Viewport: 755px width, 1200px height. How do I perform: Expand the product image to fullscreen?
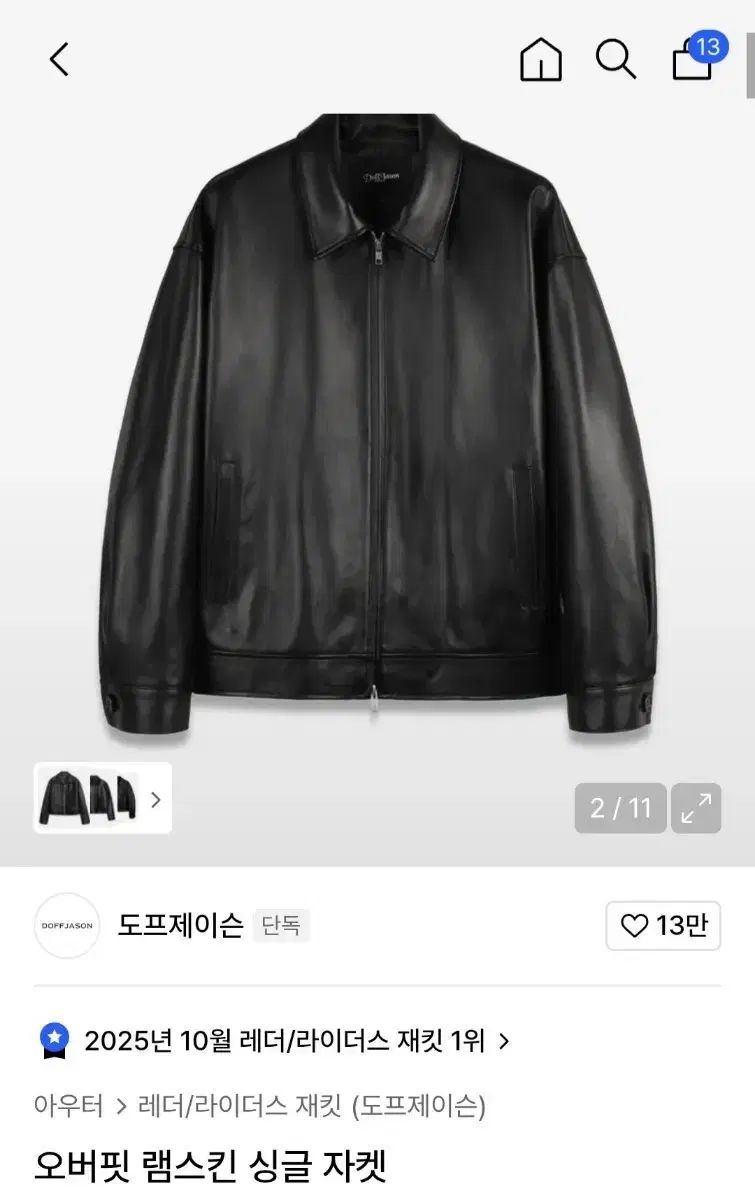click(x=696, y=808)
